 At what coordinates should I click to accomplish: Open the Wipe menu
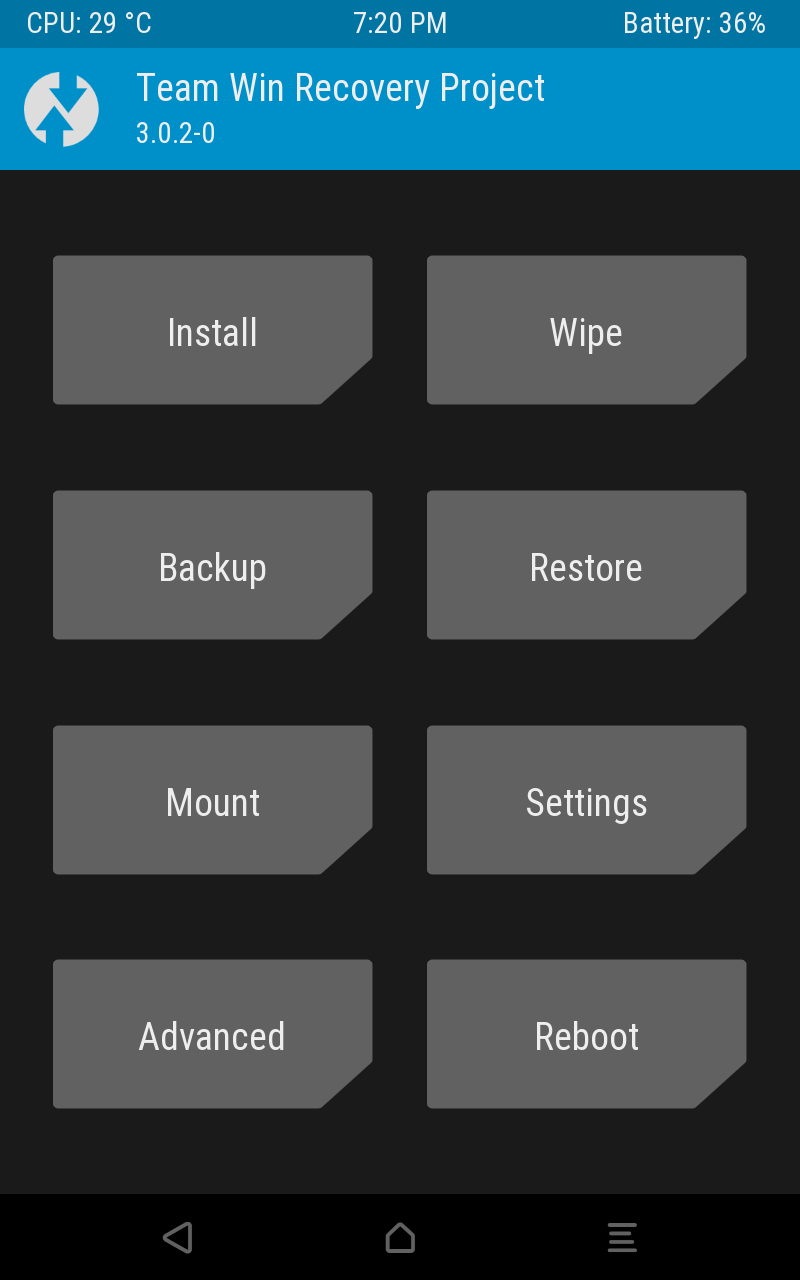click(586, 330)
